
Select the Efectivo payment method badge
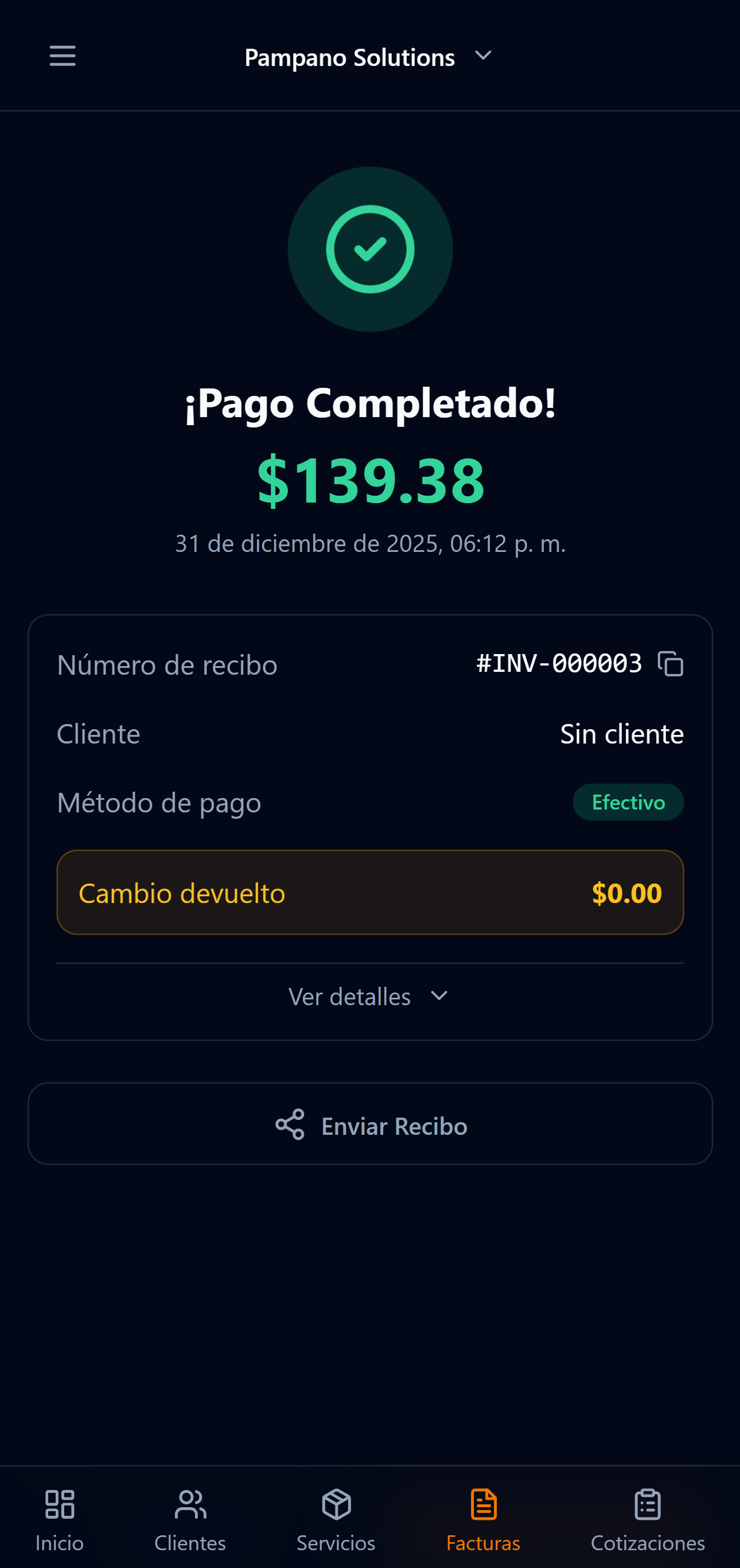(628, 802)
